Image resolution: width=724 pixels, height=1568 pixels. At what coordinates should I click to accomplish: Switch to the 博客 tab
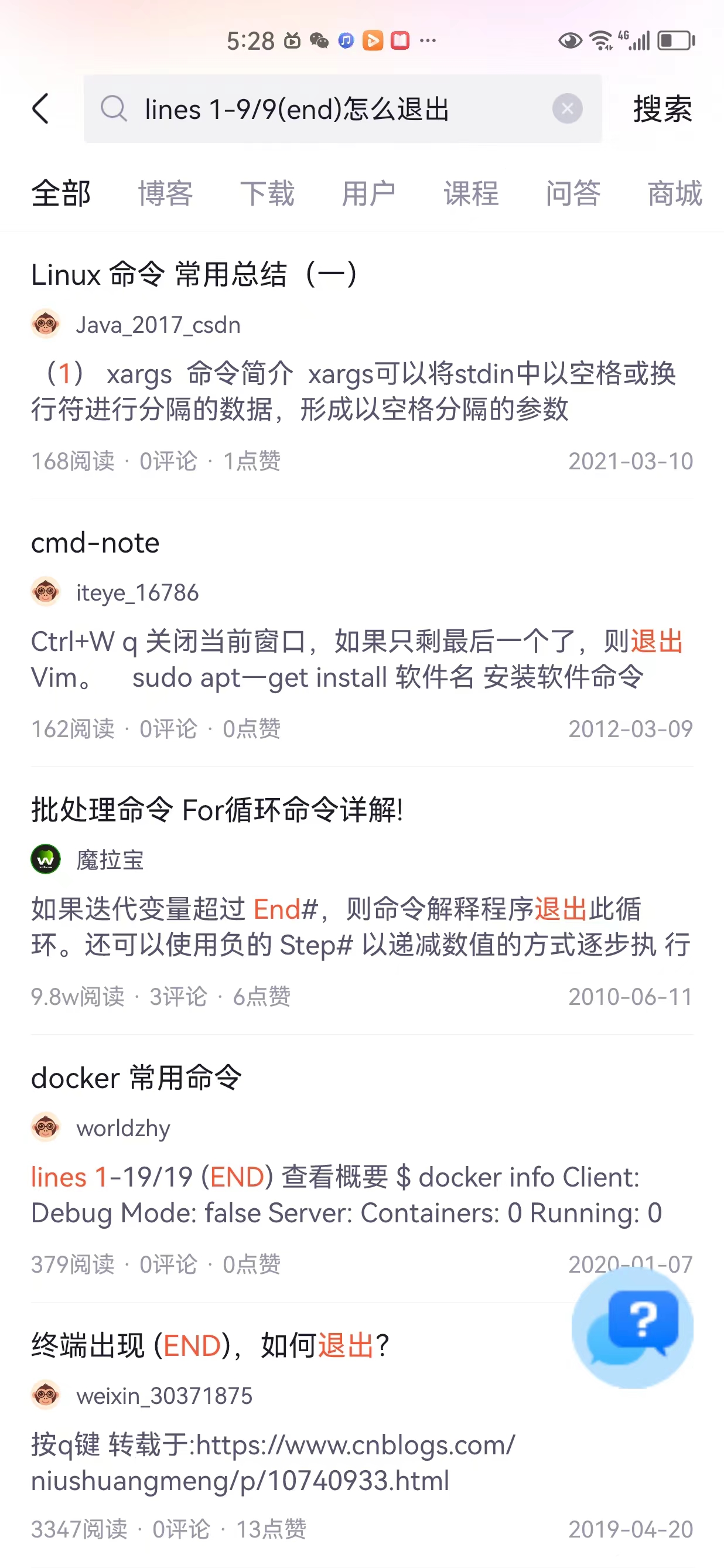pyautogui.click(x=166, y=193)
